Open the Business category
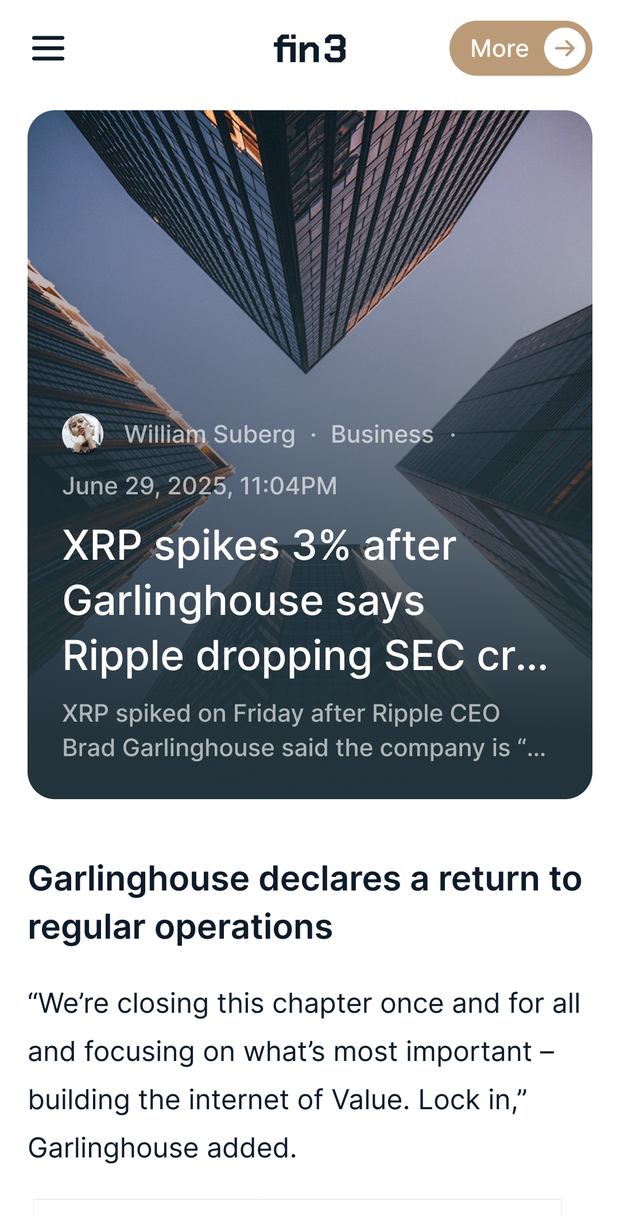This screenshot has height=1216, width=620. point(382,434)
